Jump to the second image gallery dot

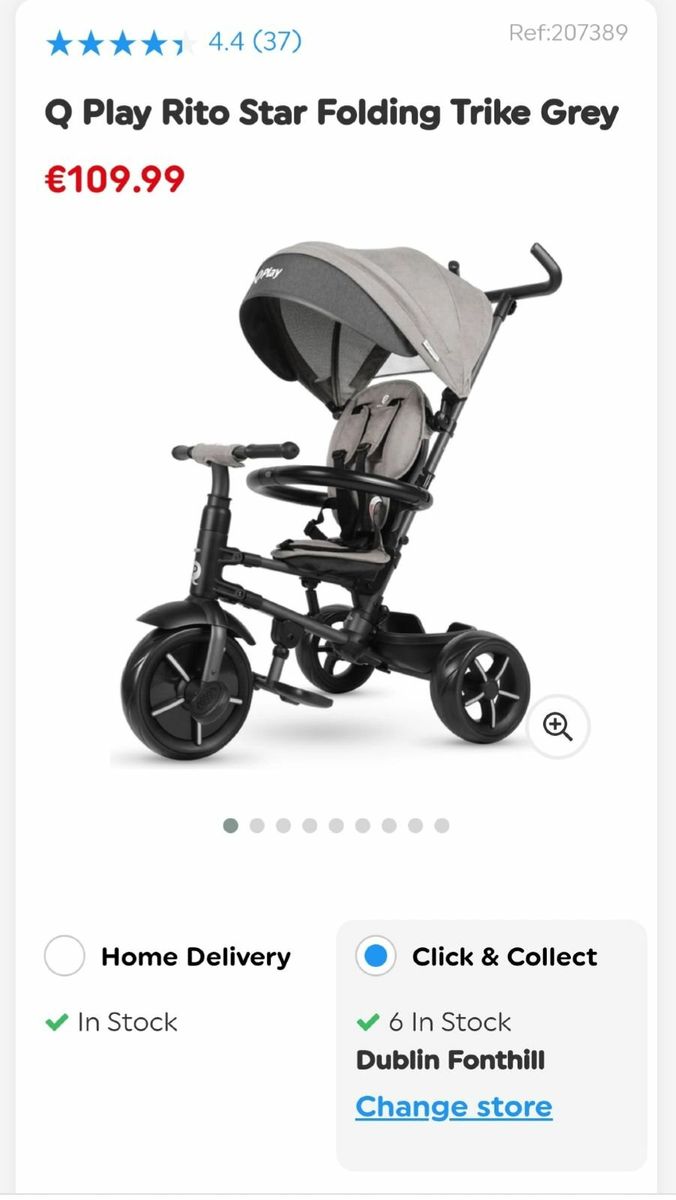point(257,826)
